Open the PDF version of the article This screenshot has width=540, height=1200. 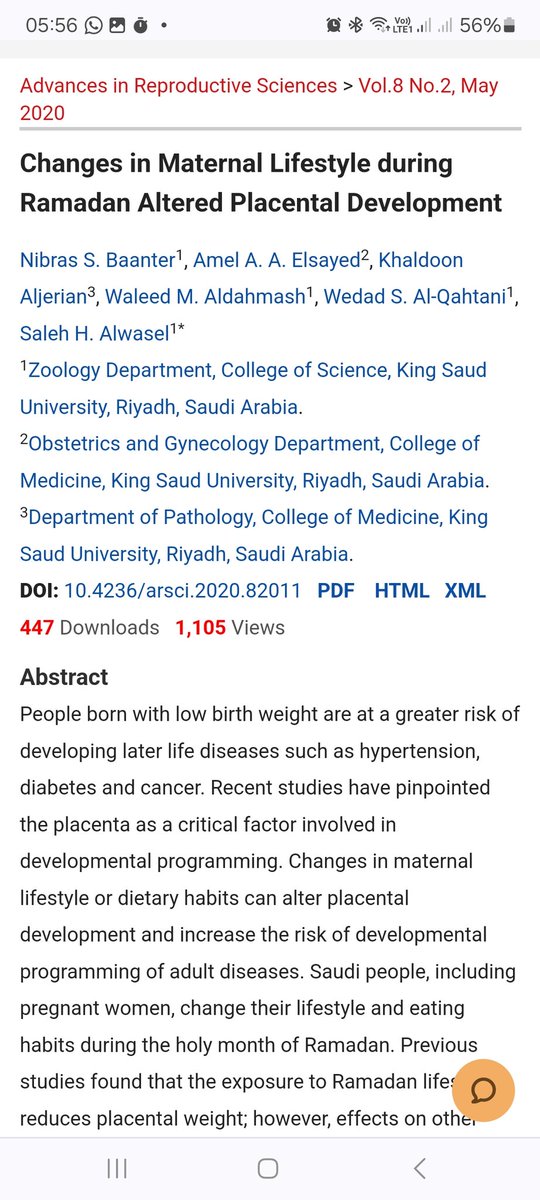tap(336, 590)
